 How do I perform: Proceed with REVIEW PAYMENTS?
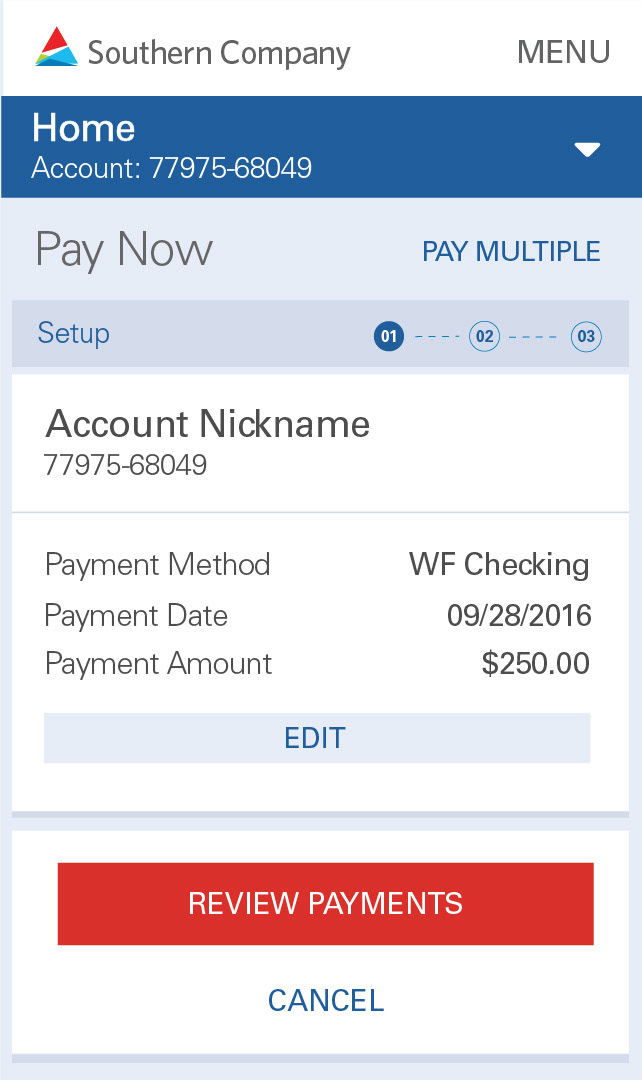coord(325,903)
